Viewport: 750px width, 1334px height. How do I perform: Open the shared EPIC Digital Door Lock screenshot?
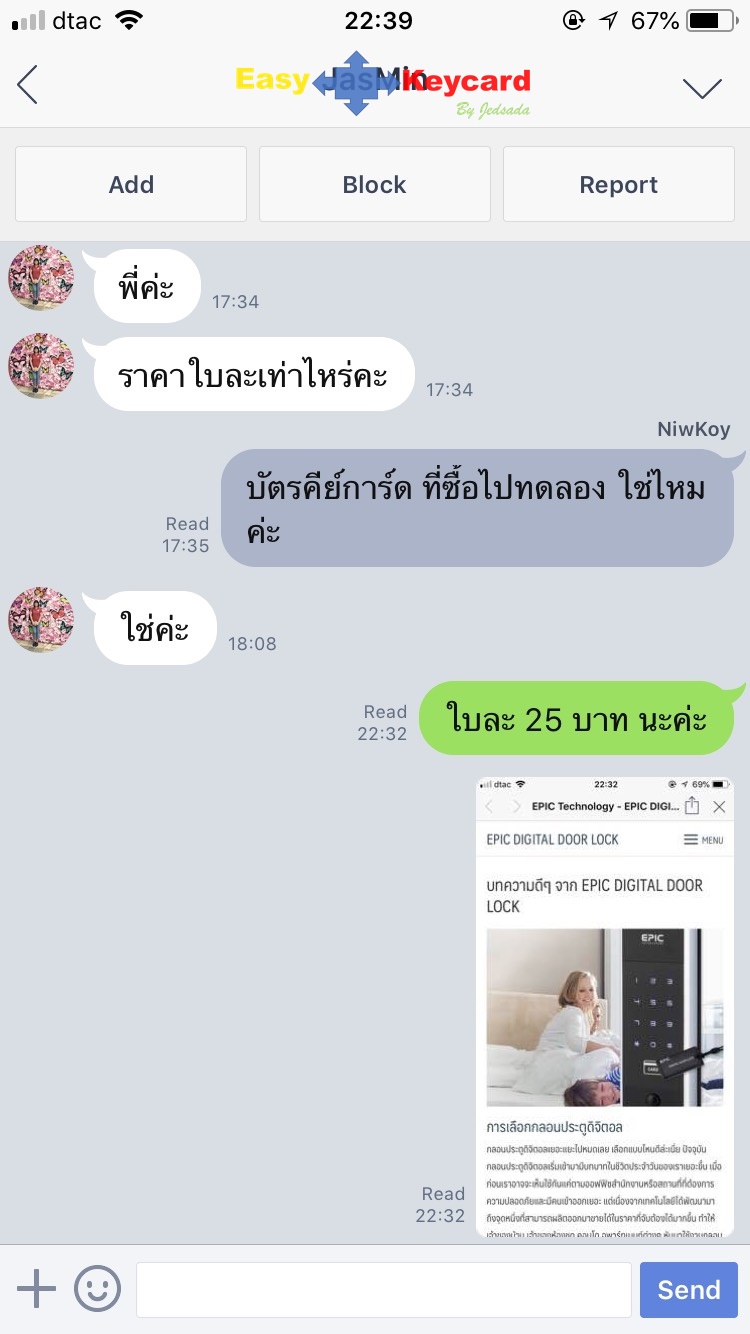(605, 1005)
